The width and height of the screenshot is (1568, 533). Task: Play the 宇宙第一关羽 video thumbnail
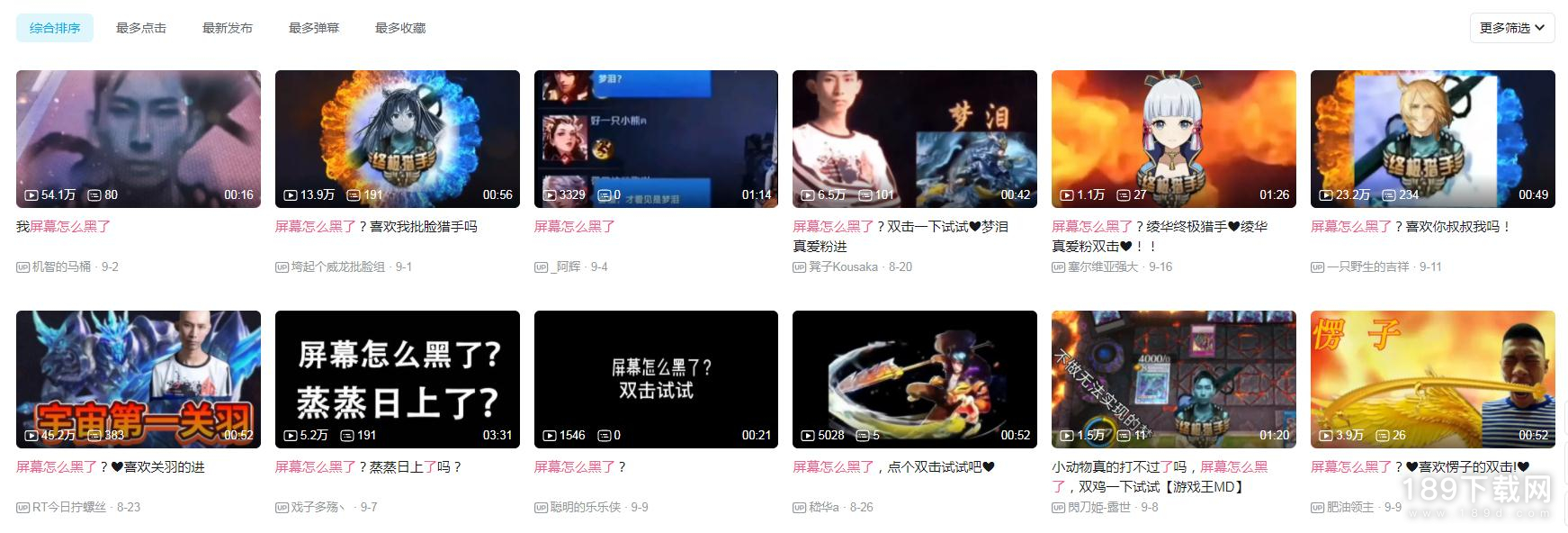pyautogui.click(x=138, y=379)
